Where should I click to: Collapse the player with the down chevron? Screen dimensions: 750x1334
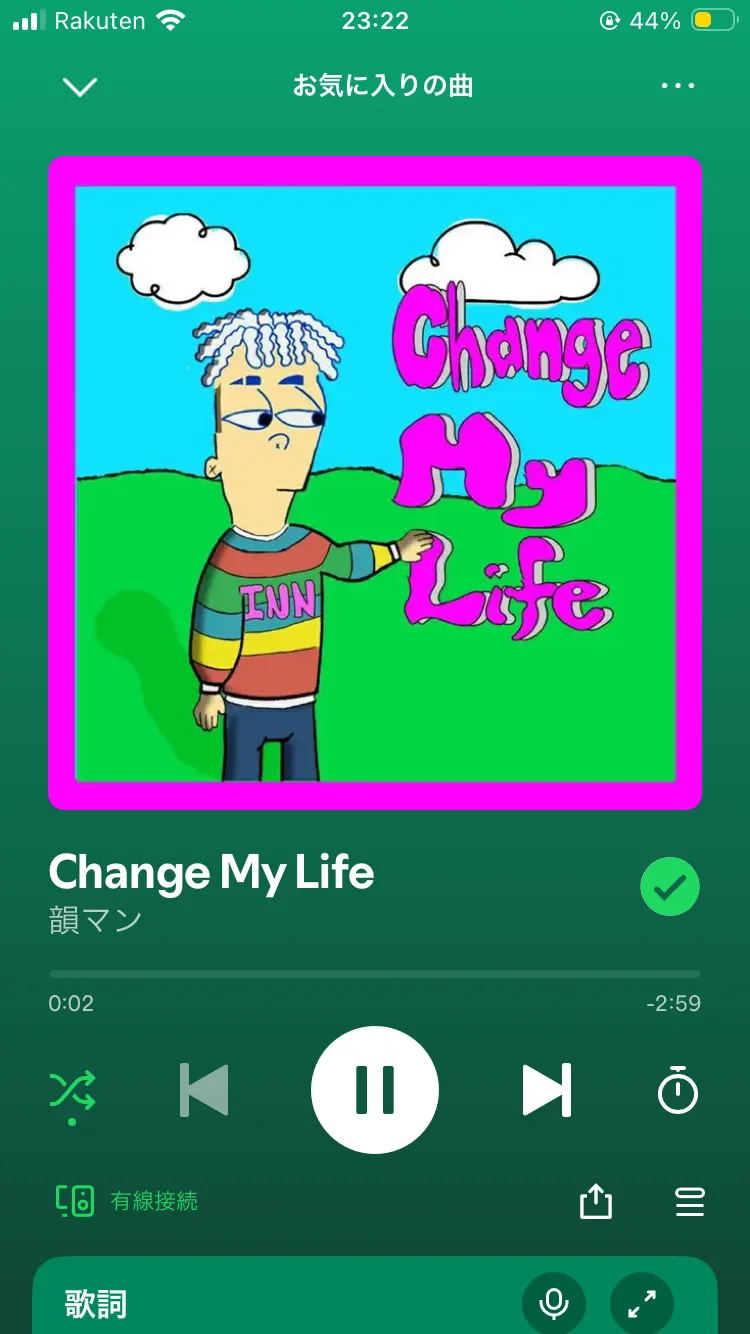[x=80, y=87]
